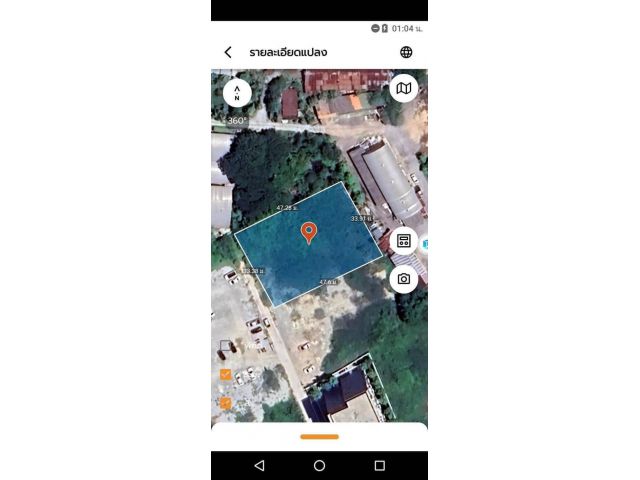Open the globe language icon
The image size is (640, 480).
[406, 52]
